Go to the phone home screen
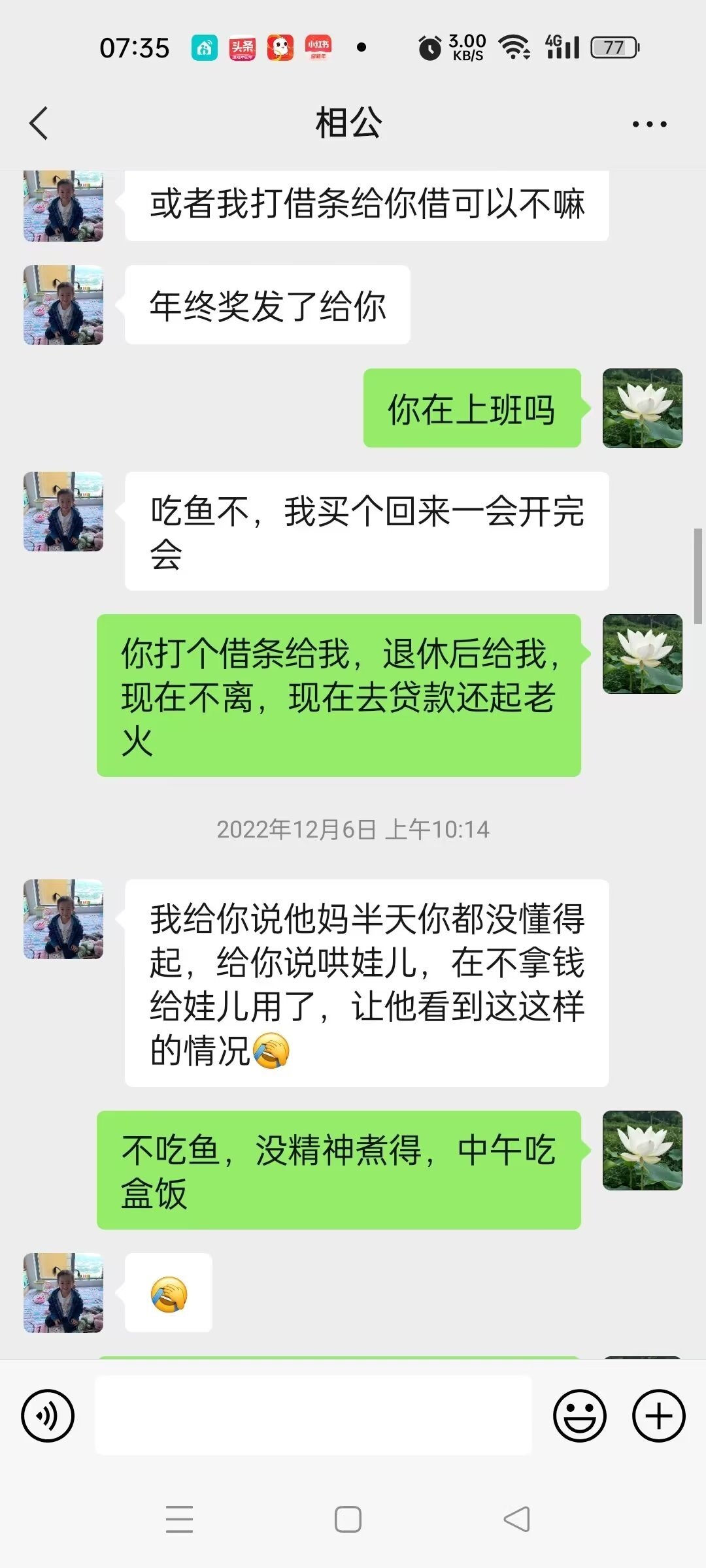 tap(348, 1519)
